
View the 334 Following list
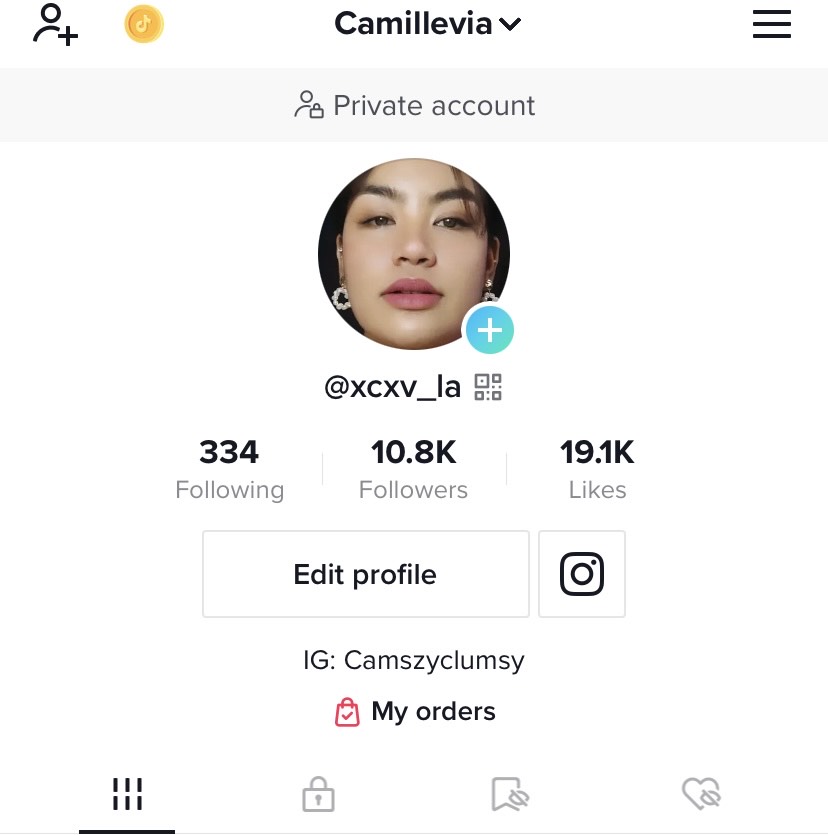click(229, 468)
